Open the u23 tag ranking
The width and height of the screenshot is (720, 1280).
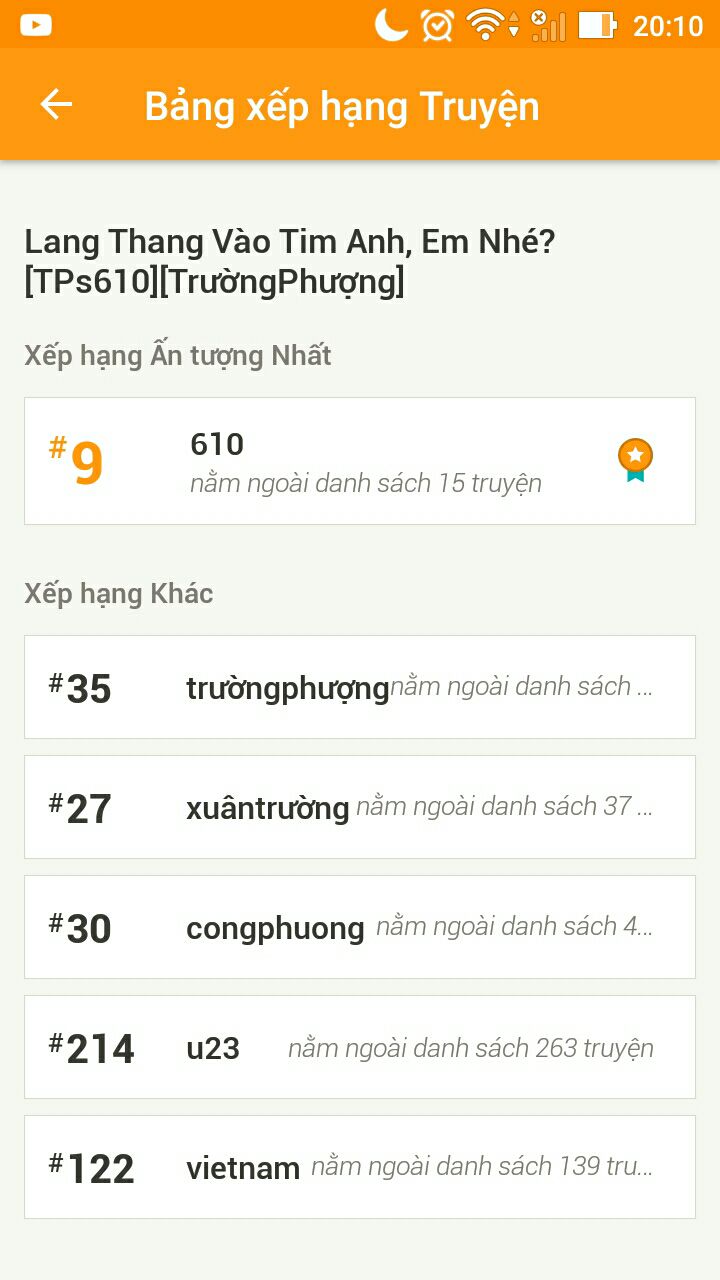coord(360,1047)
